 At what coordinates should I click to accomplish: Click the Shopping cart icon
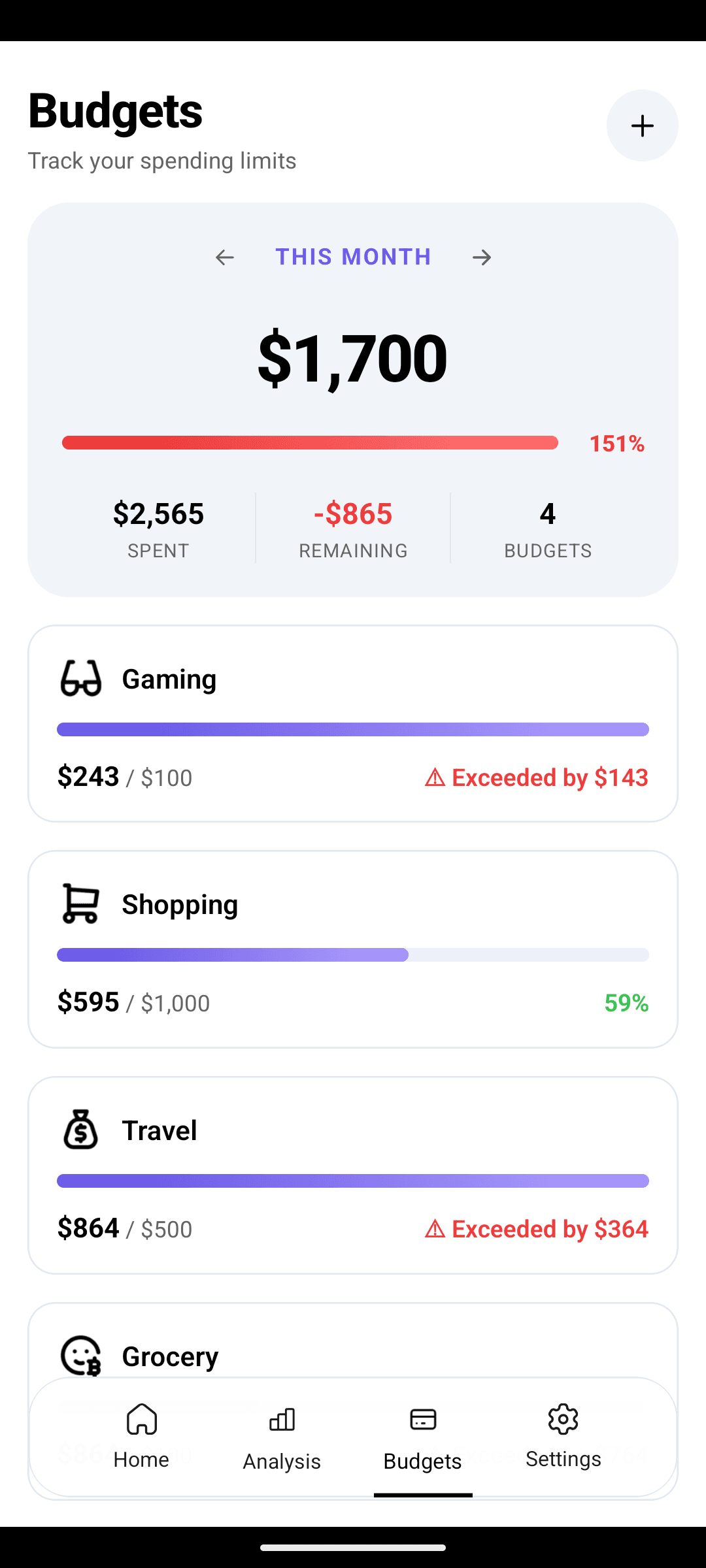point(78,904)
